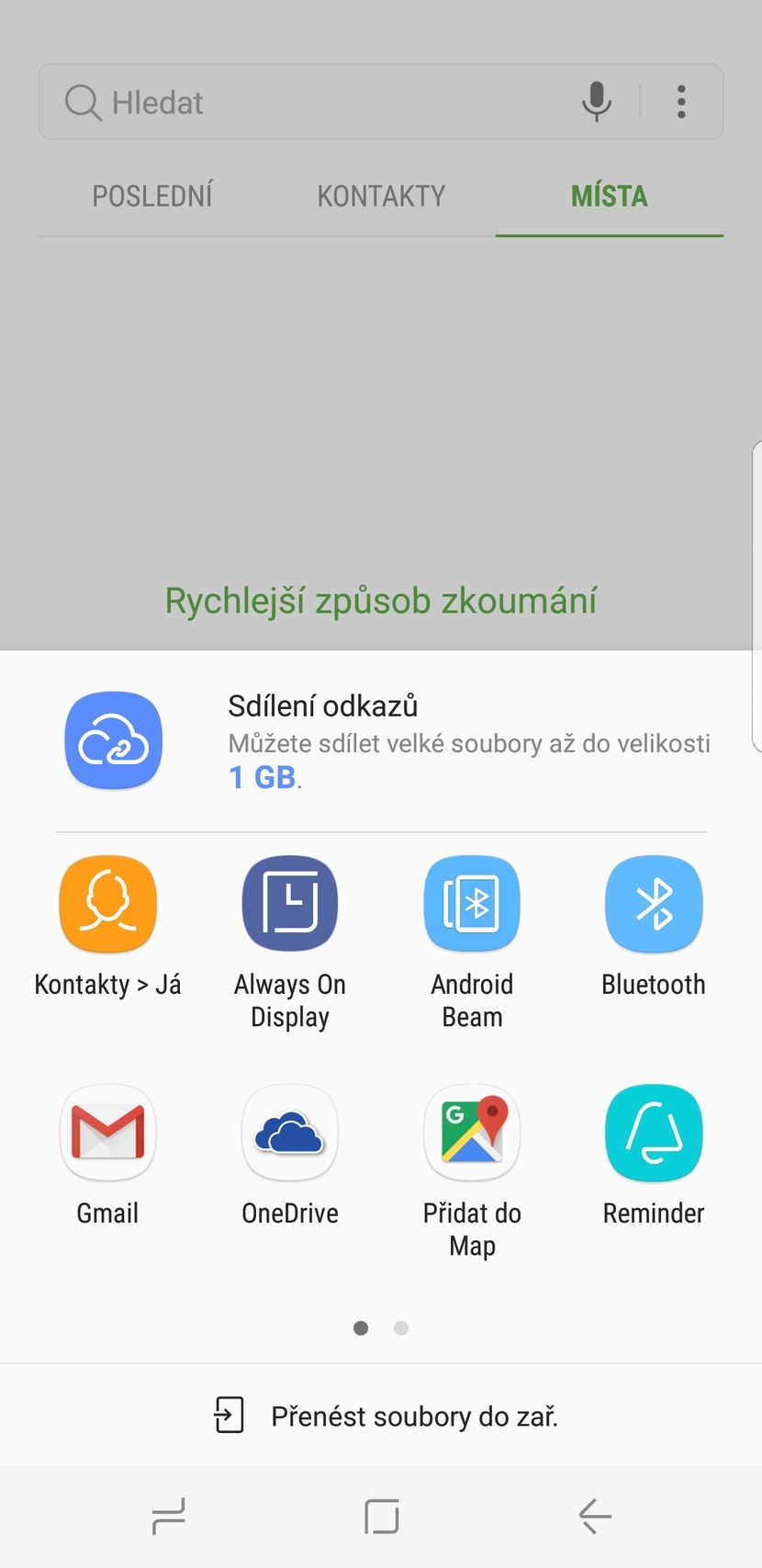Open the Sdílení odkazů sharing service
The width and height of the screenshot is (762, 1568).
point(113,739)
